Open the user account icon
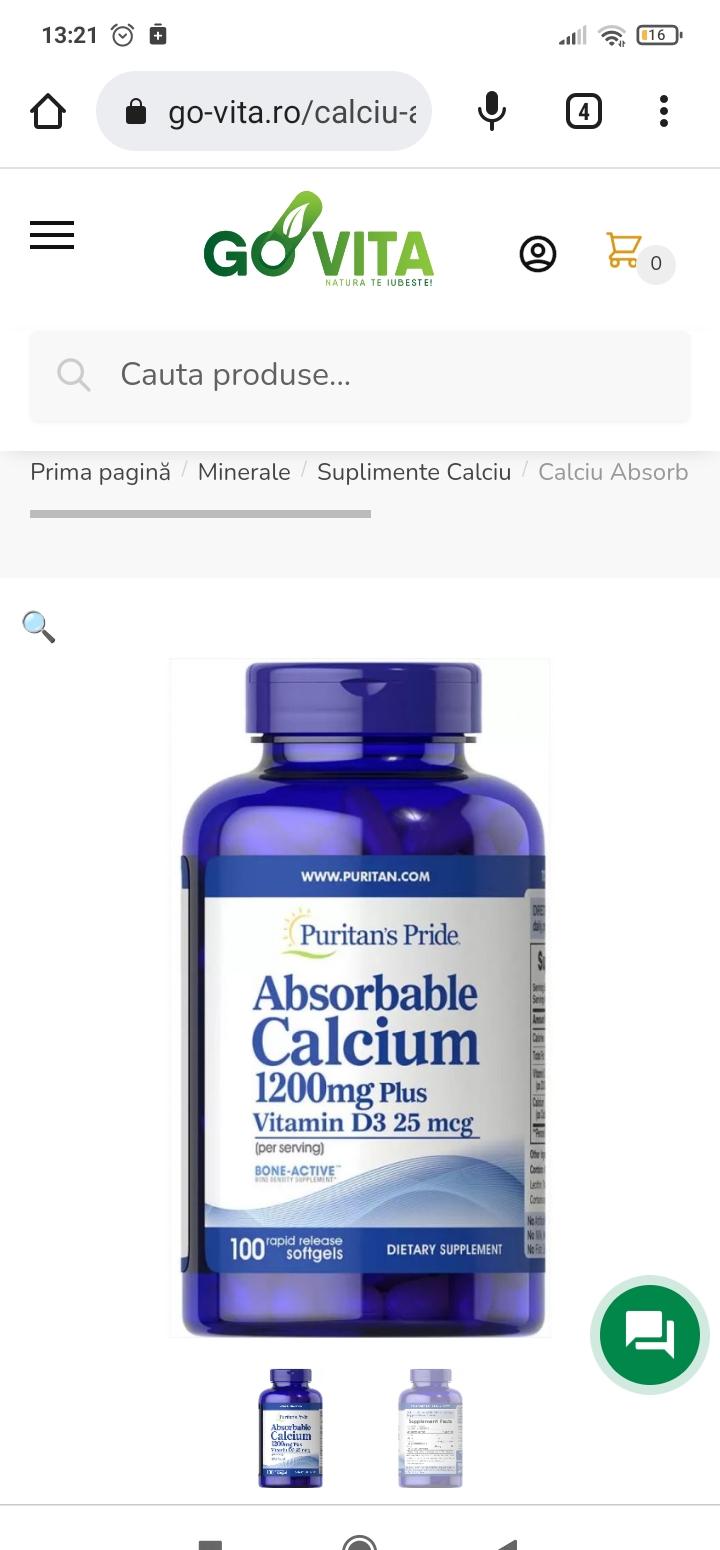The image size is (720, 1550). (x=538, y=254)
